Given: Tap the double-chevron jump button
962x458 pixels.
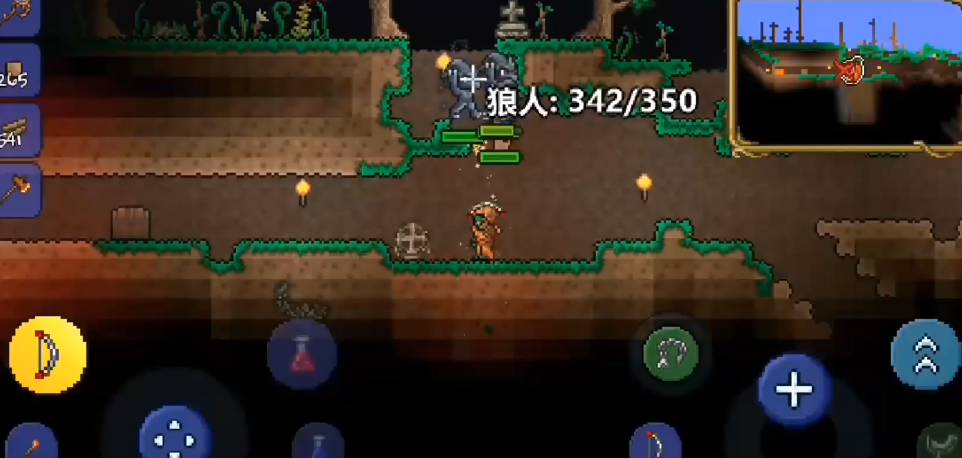Looking at the screenshot, I should [925, 354].
